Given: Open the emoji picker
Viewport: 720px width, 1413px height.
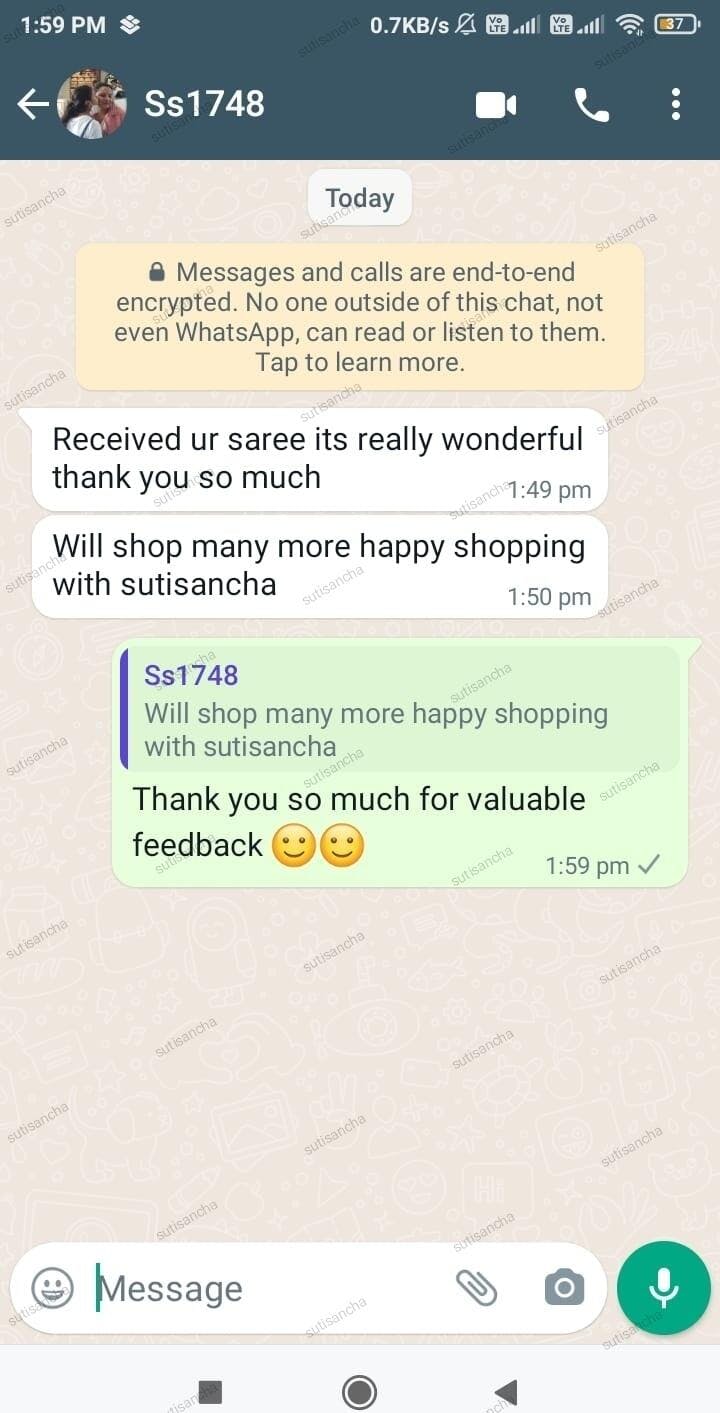Looking at the screenshot, I should click(x=52, y=1287).
